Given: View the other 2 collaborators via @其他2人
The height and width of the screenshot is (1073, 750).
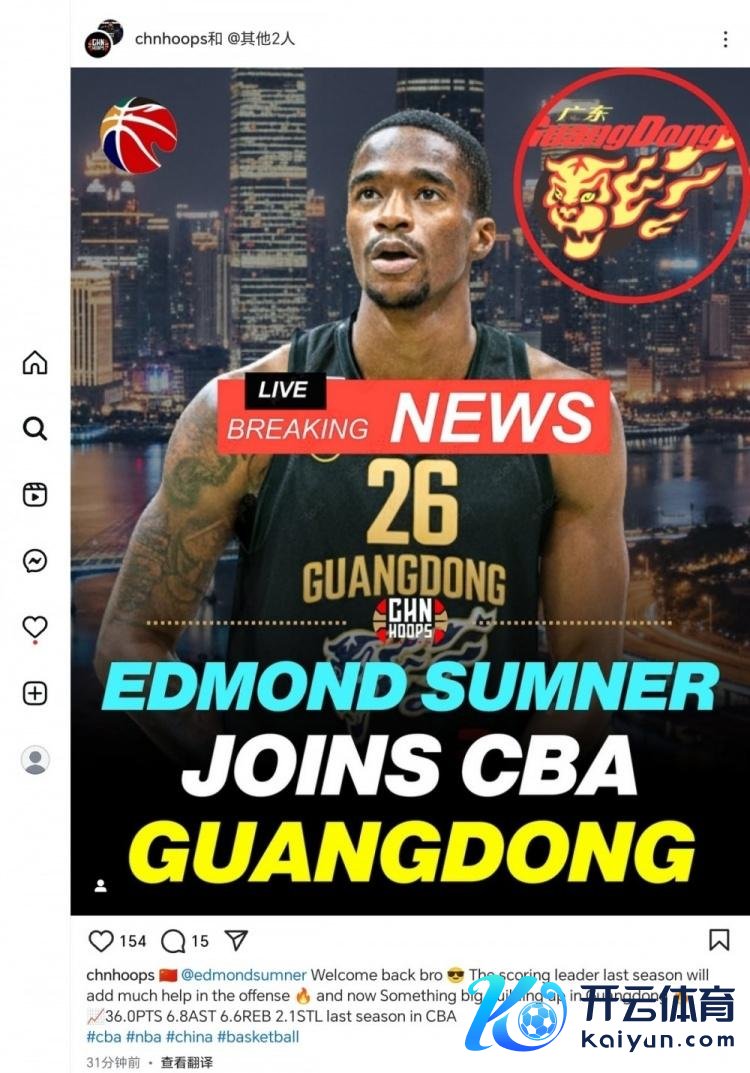Looking at the screenshot, I should (263, 39).
